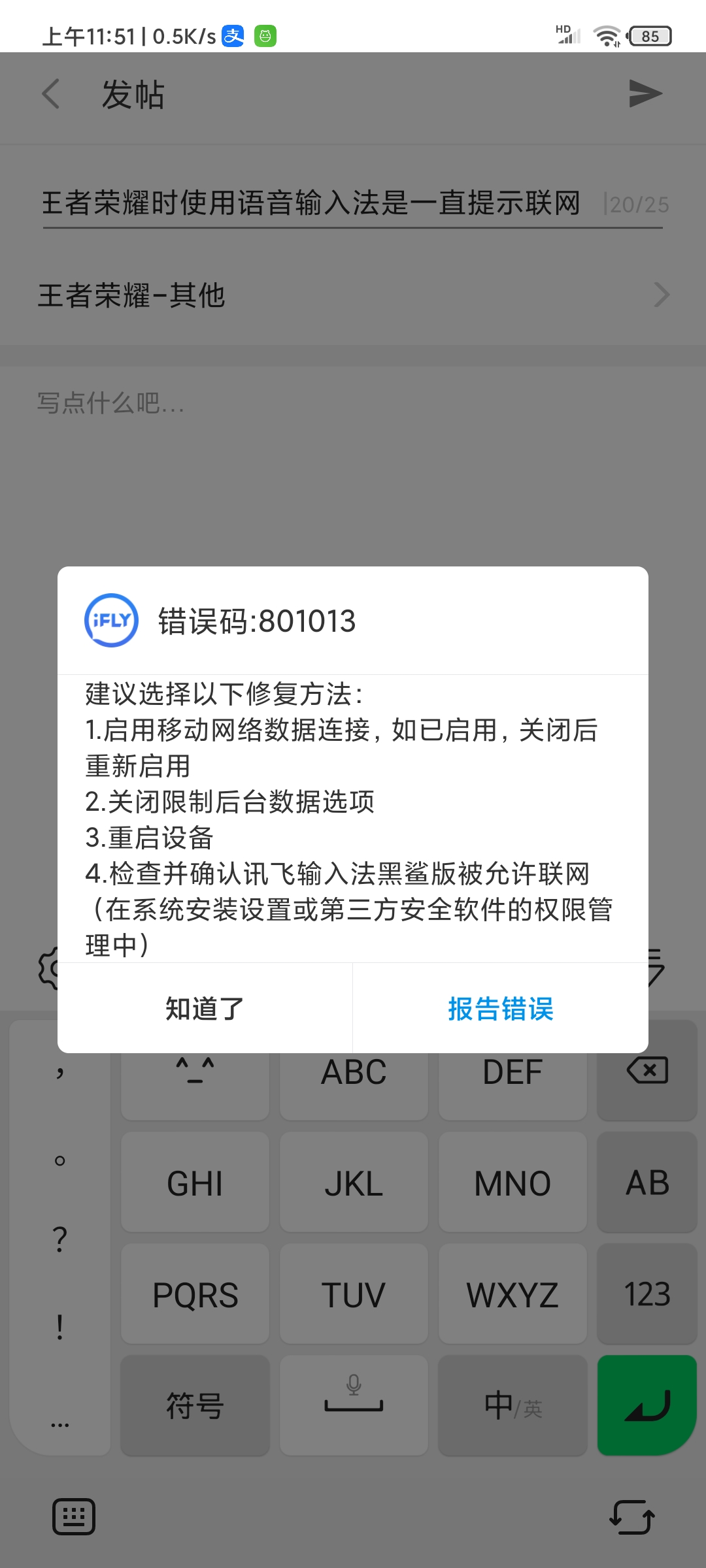The height and width of the screenshot is (1568, 706).
Task: Tap the WXYZ key
Action: (x=513, y=1294)
